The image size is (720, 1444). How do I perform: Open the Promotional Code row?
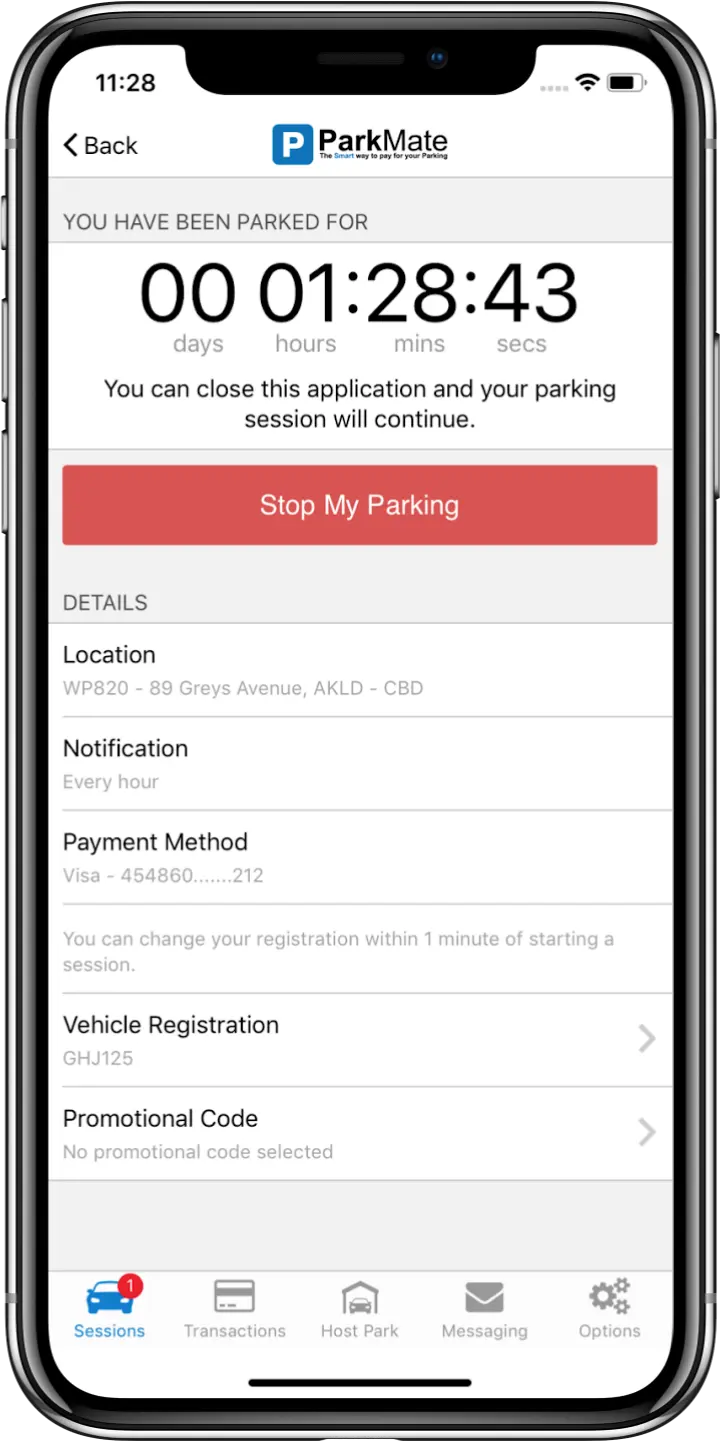pos(359,1133)
